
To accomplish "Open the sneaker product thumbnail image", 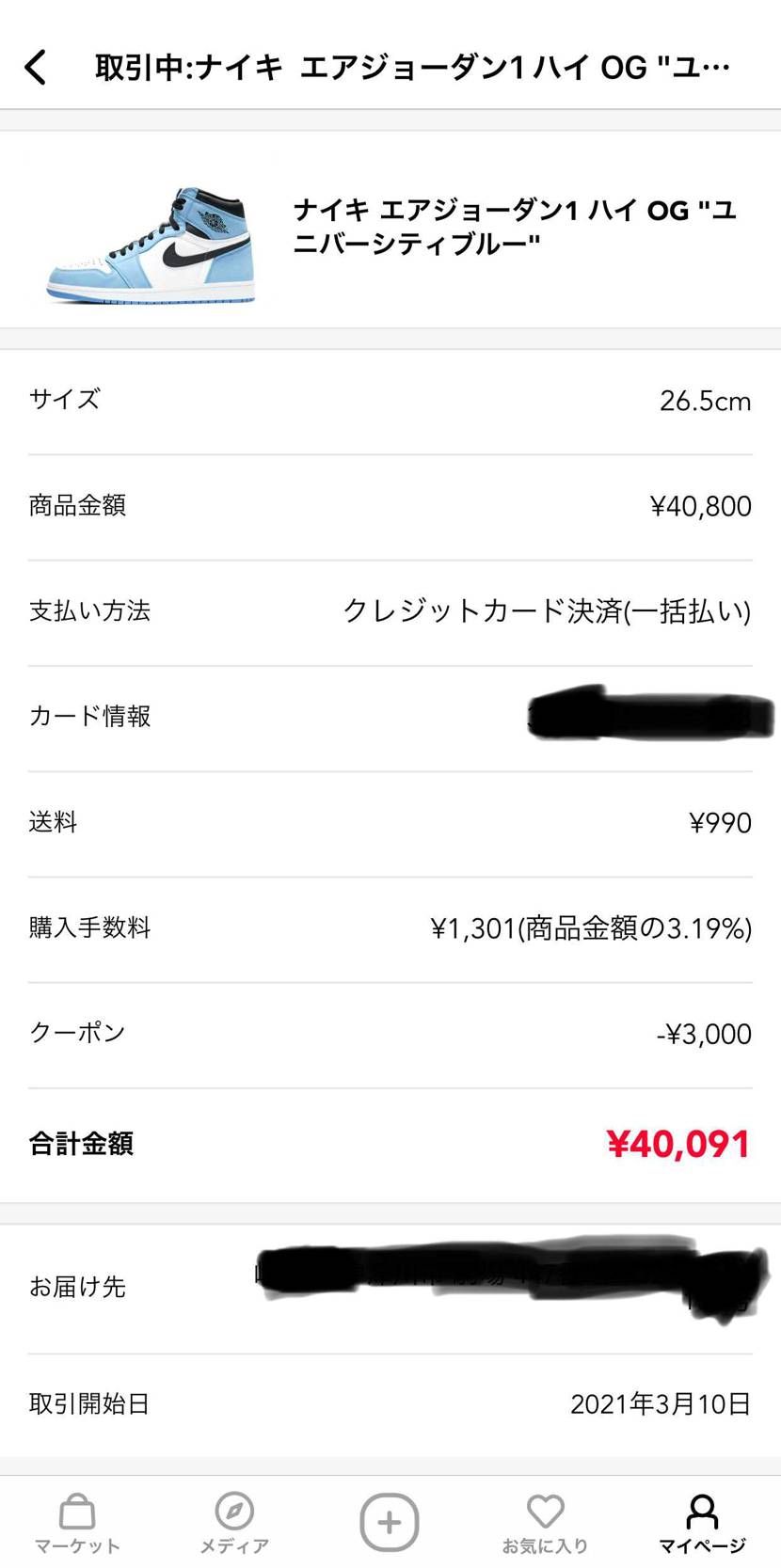I will coord(153,246).
